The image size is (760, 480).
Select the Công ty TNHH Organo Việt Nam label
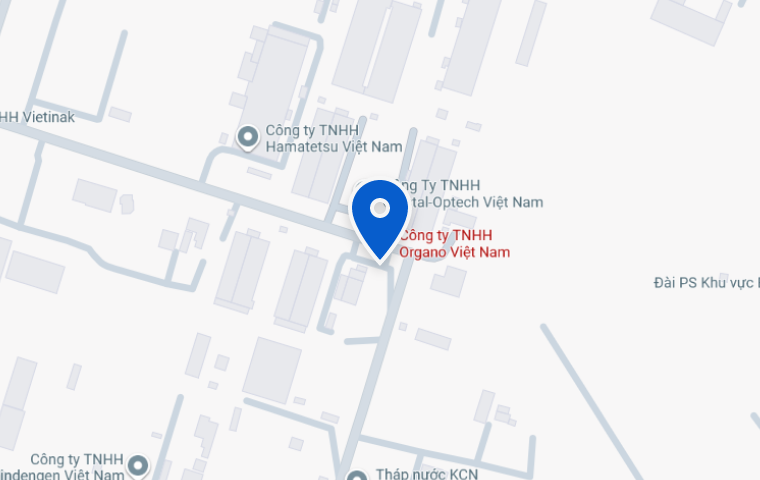click(x=454, y=244)
